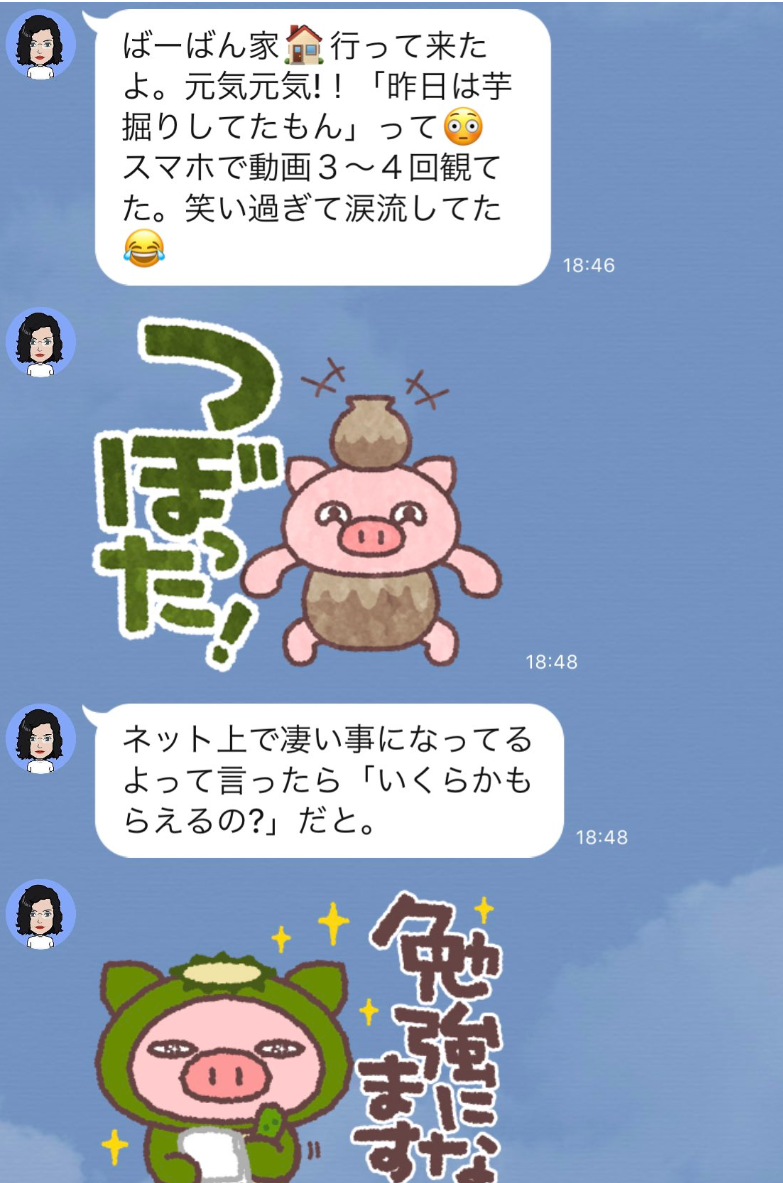Image resolution: width=783 pixels, height=1183 pixels.
Task: View profile from avatar beside 勉強になります sticker
Action: (41, 914)
